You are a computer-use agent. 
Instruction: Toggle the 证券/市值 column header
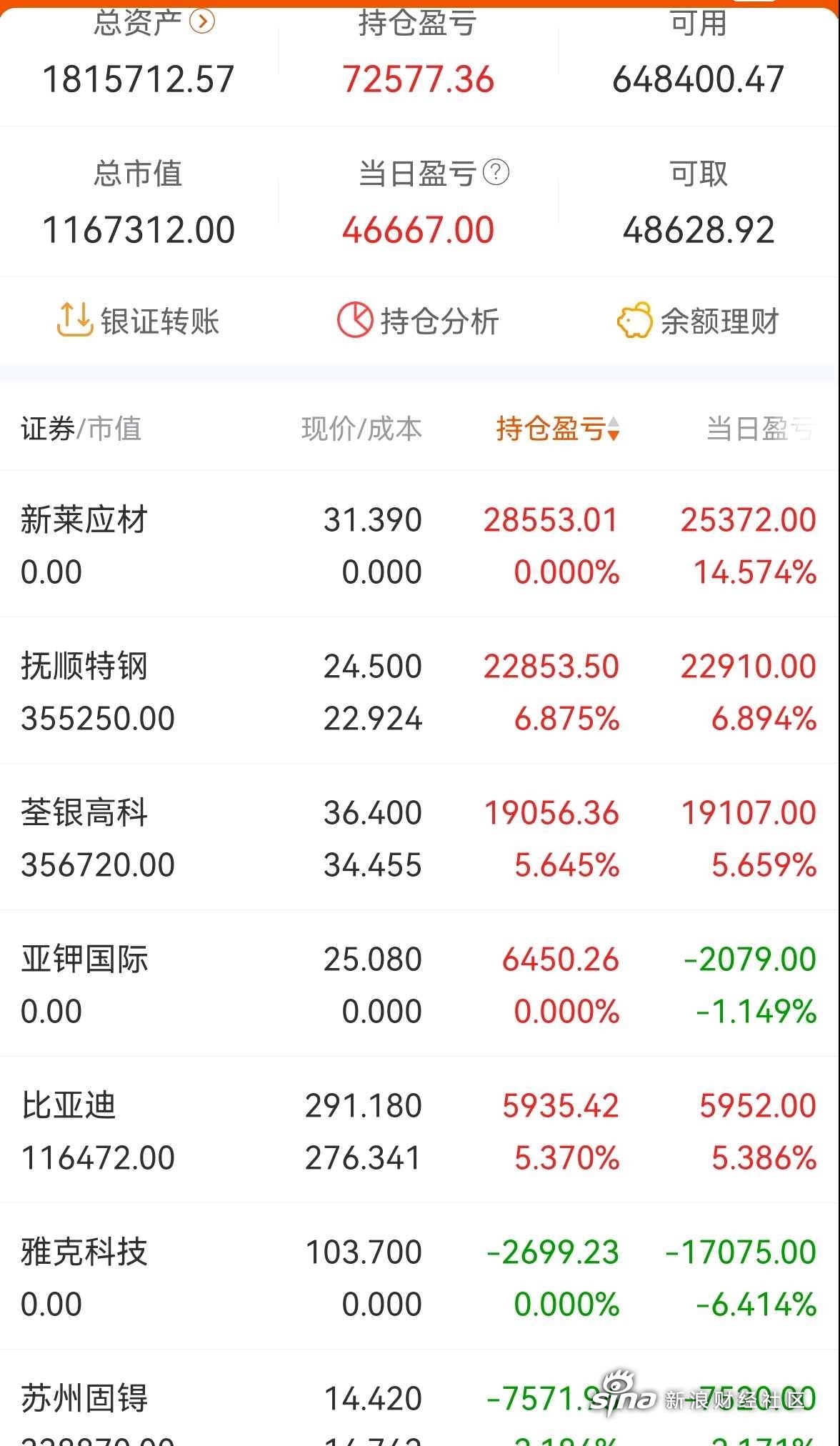(x=81, y=429)
